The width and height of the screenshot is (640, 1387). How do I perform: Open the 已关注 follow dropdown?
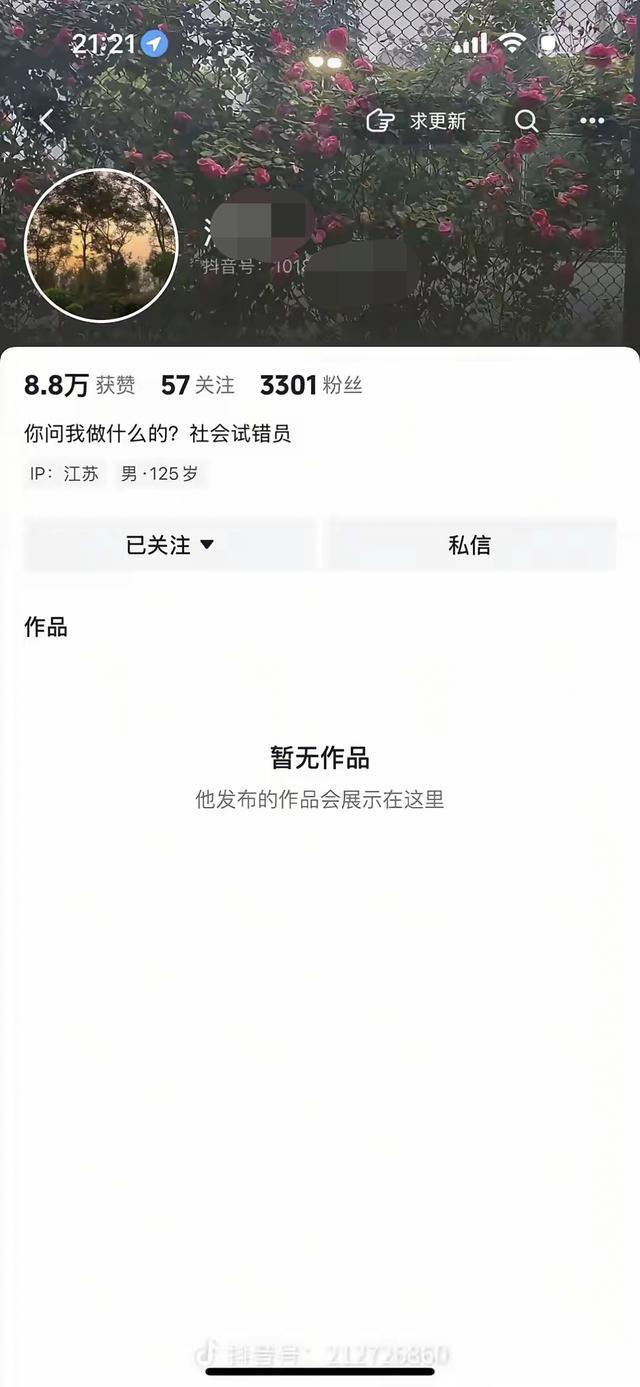point(170,545)
